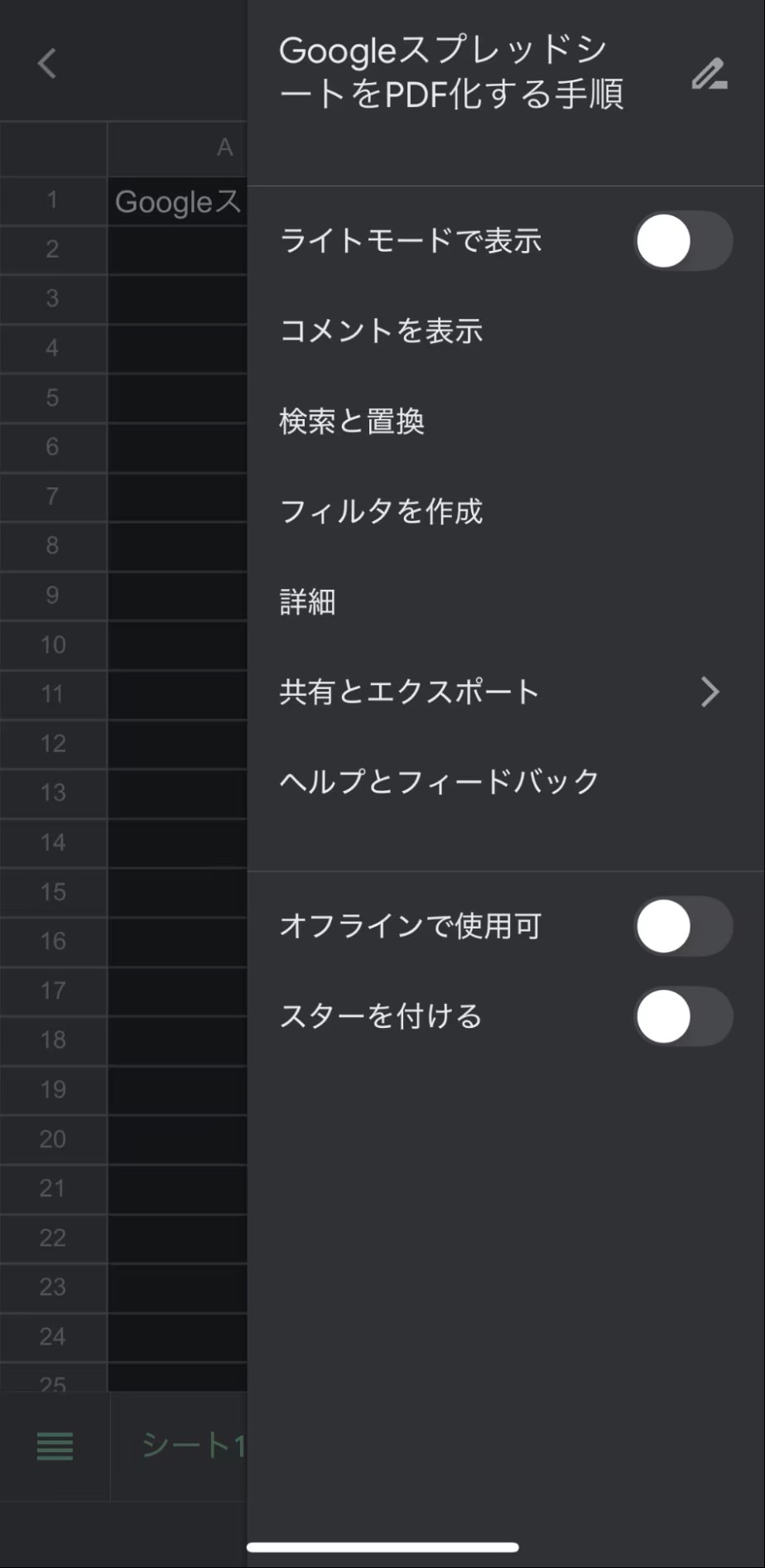The image size is (765, 1568).
Task: Choose フィルタを作成
Action: click(382, 512)
